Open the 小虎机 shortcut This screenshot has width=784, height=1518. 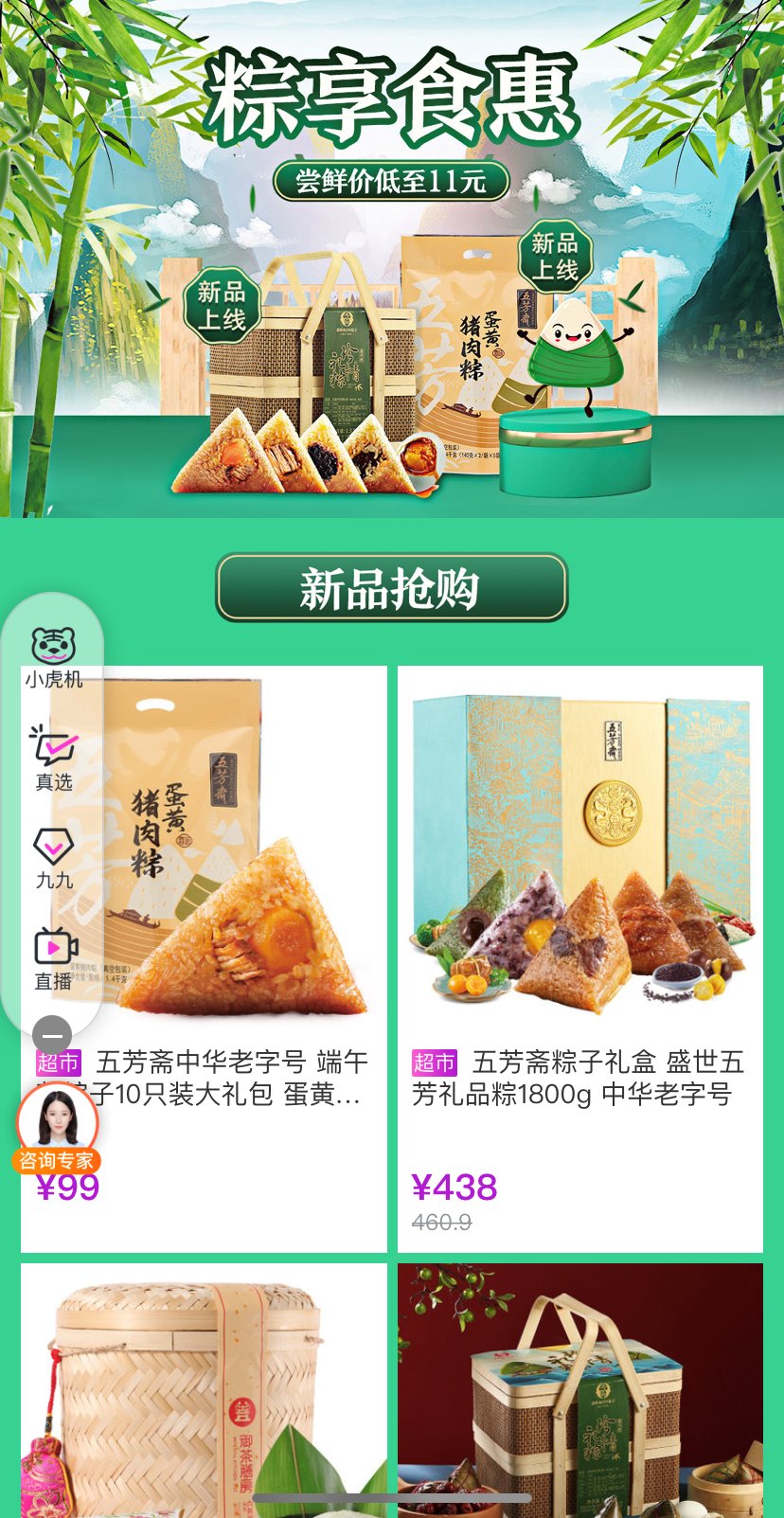pyautogui.click(x=53, y=656)
